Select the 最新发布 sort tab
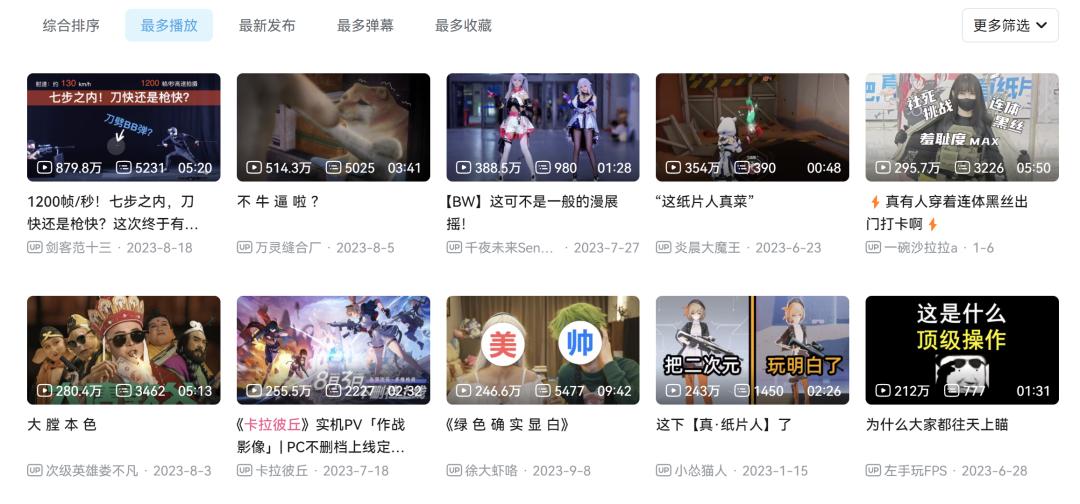 [267, 26]
